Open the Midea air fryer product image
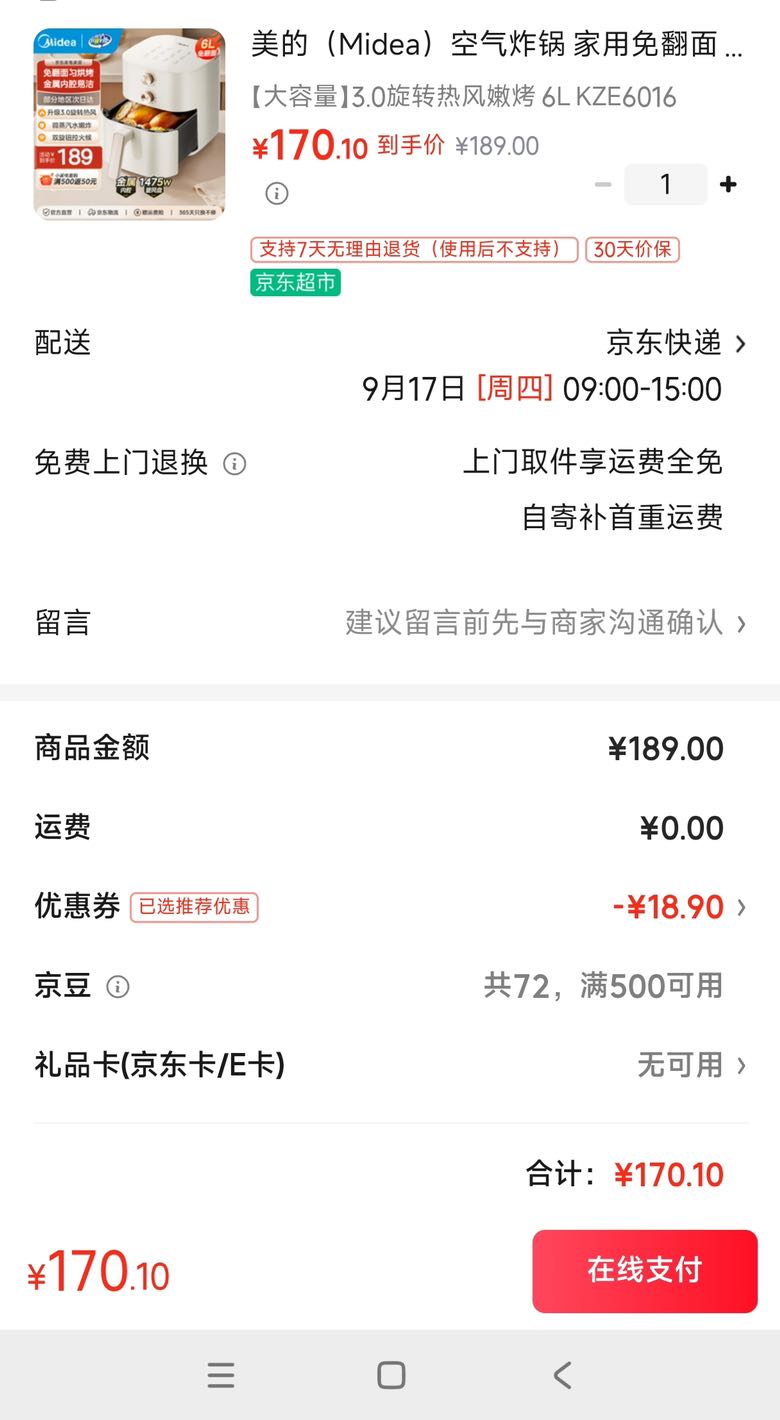780x1420 pixels. 129,124
